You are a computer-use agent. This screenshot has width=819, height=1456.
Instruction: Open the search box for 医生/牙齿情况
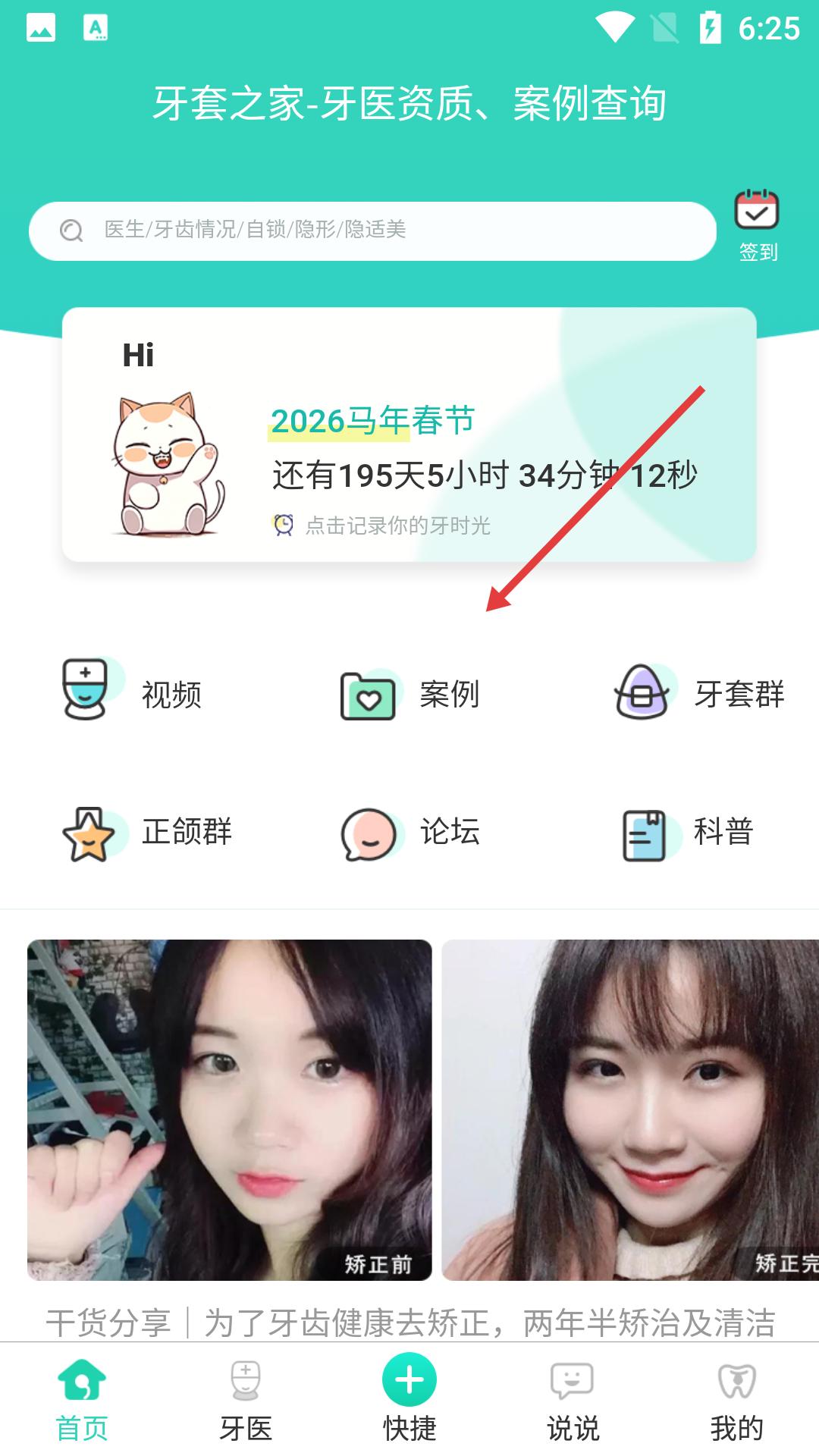372,231
